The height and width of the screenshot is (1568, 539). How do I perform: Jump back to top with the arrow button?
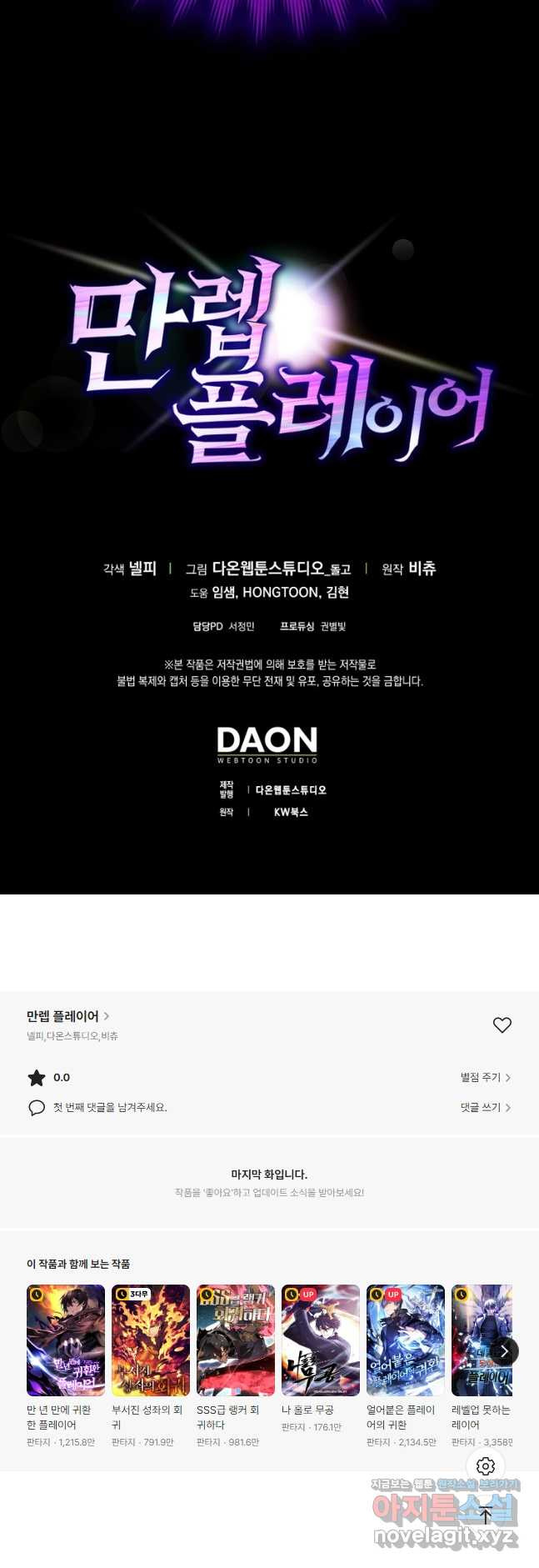tap(486, 1514)
